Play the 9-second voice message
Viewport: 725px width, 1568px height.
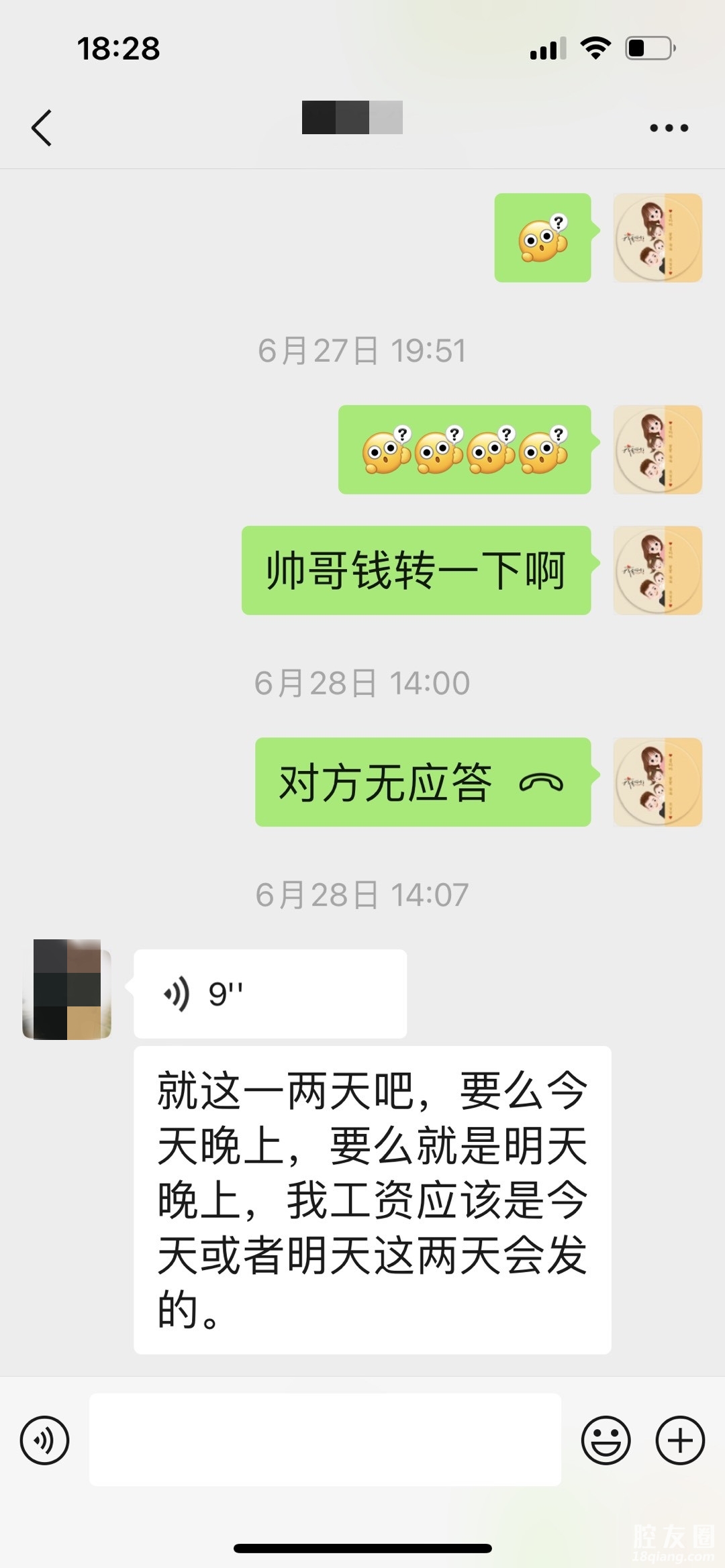pyautogui.click(x=270, y=994)
